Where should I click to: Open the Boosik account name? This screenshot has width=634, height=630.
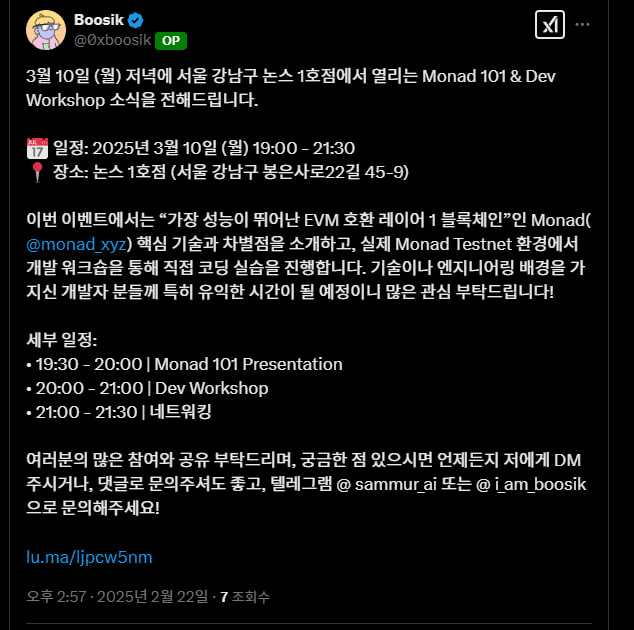pos(99,19)
